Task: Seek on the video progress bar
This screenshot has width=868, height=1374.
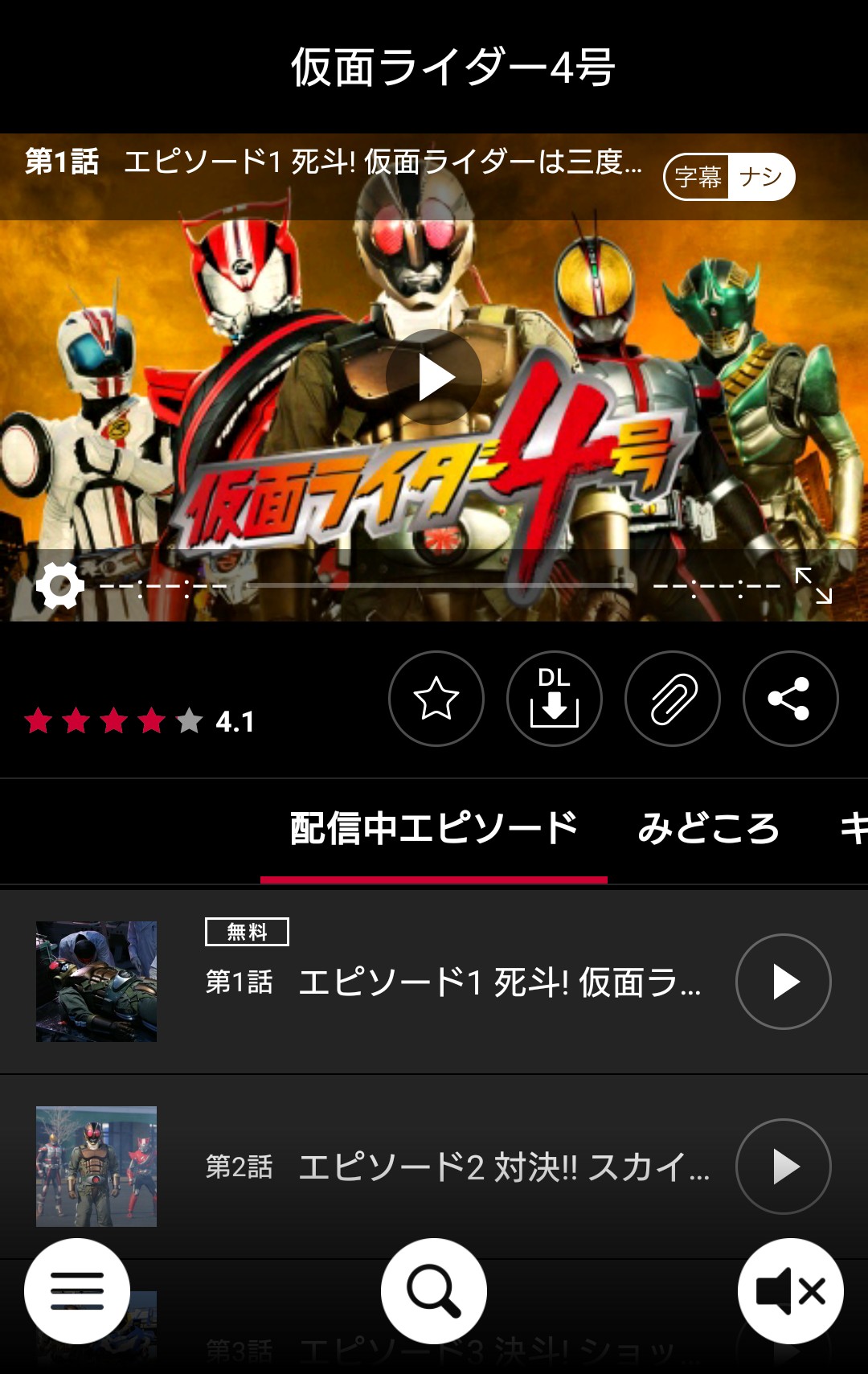Action: coord(438,585)
